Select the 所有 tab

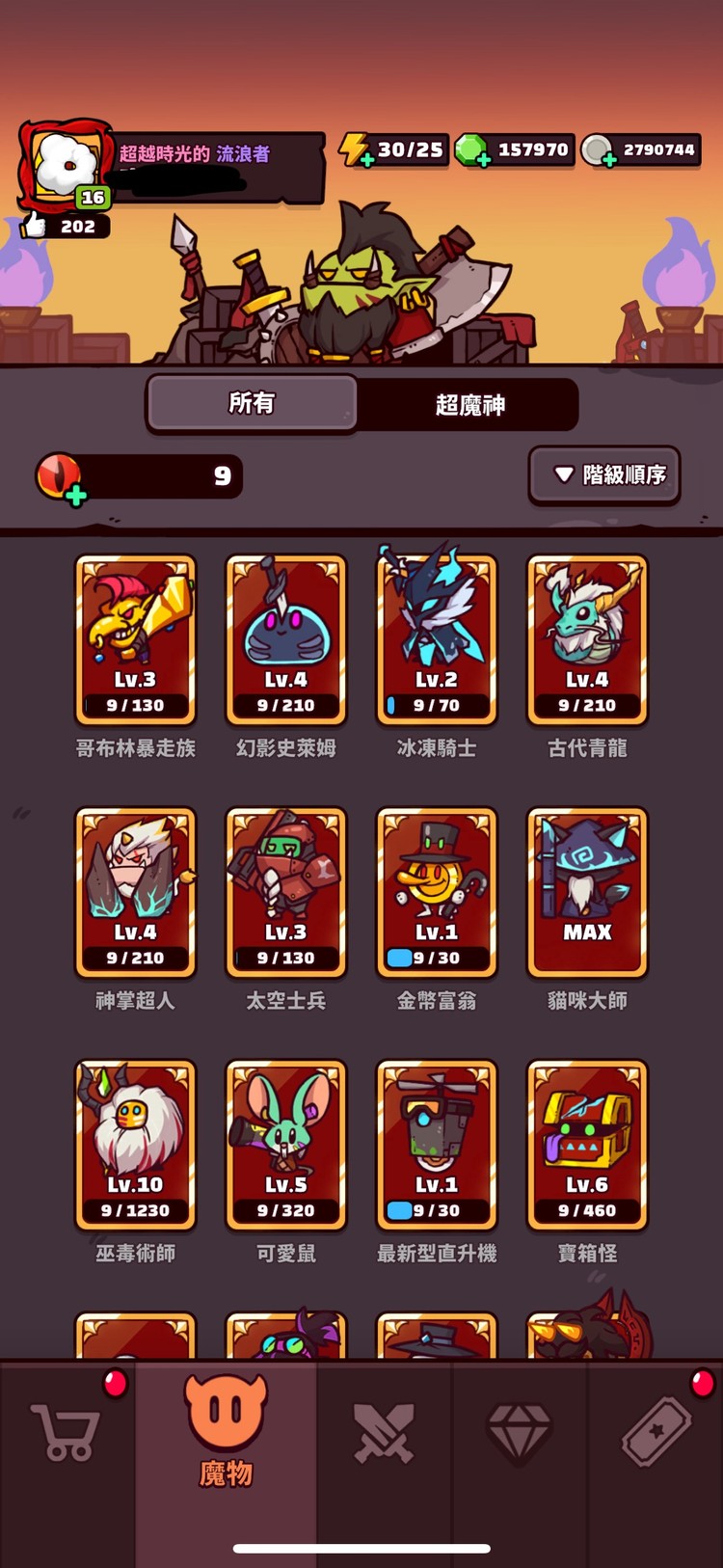click(x=252, y=403)
